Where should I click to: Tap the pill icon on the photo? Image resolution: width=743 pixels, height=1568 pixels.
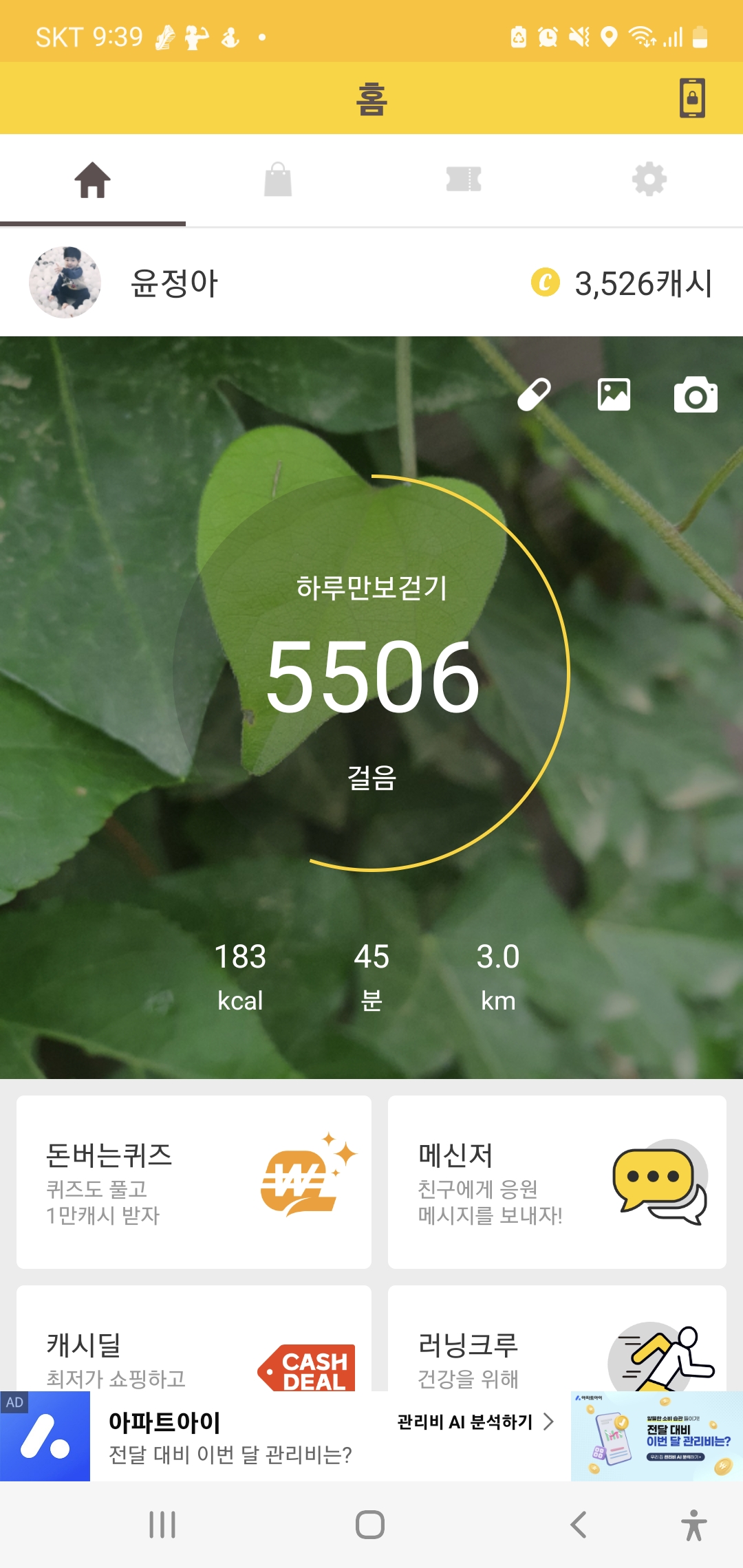[x=535, y=395]
